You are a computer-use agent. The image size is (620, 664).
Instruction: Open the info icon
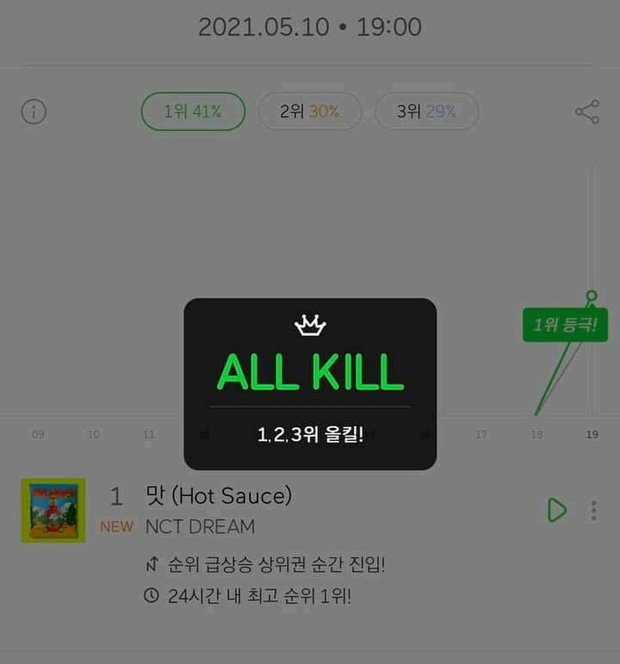point(34,112)
